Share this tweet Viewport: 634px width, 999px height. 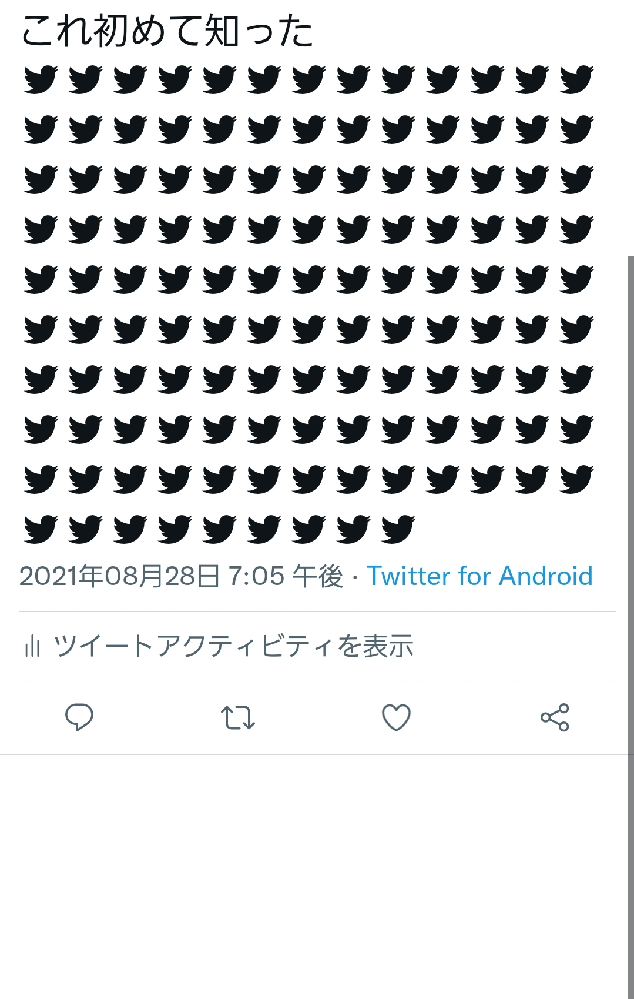click(x=555, y=717)
